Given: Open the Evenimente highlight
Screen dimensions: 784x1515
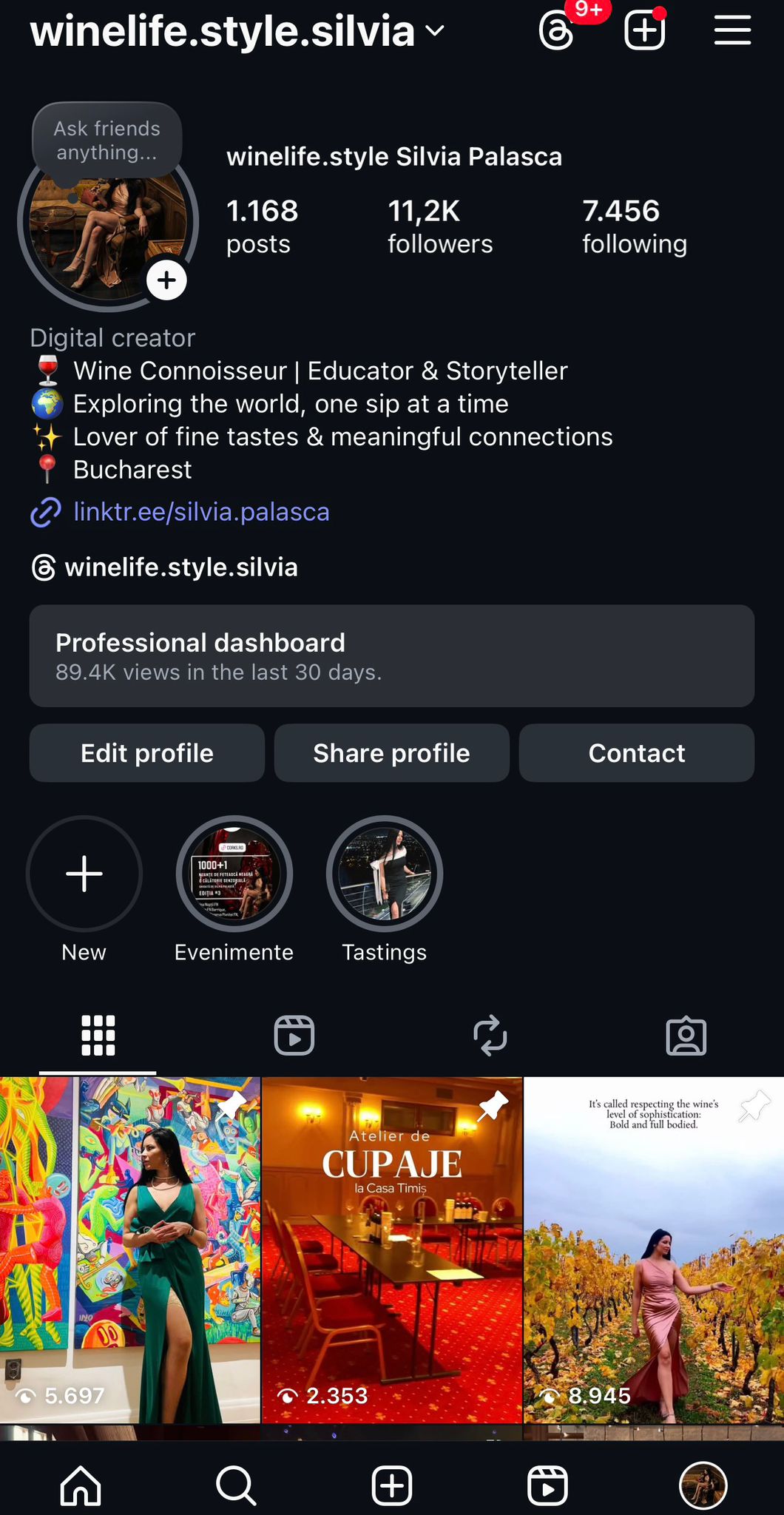Looking at the screenshot, I should pyautogui.click(x=234, y=874).
